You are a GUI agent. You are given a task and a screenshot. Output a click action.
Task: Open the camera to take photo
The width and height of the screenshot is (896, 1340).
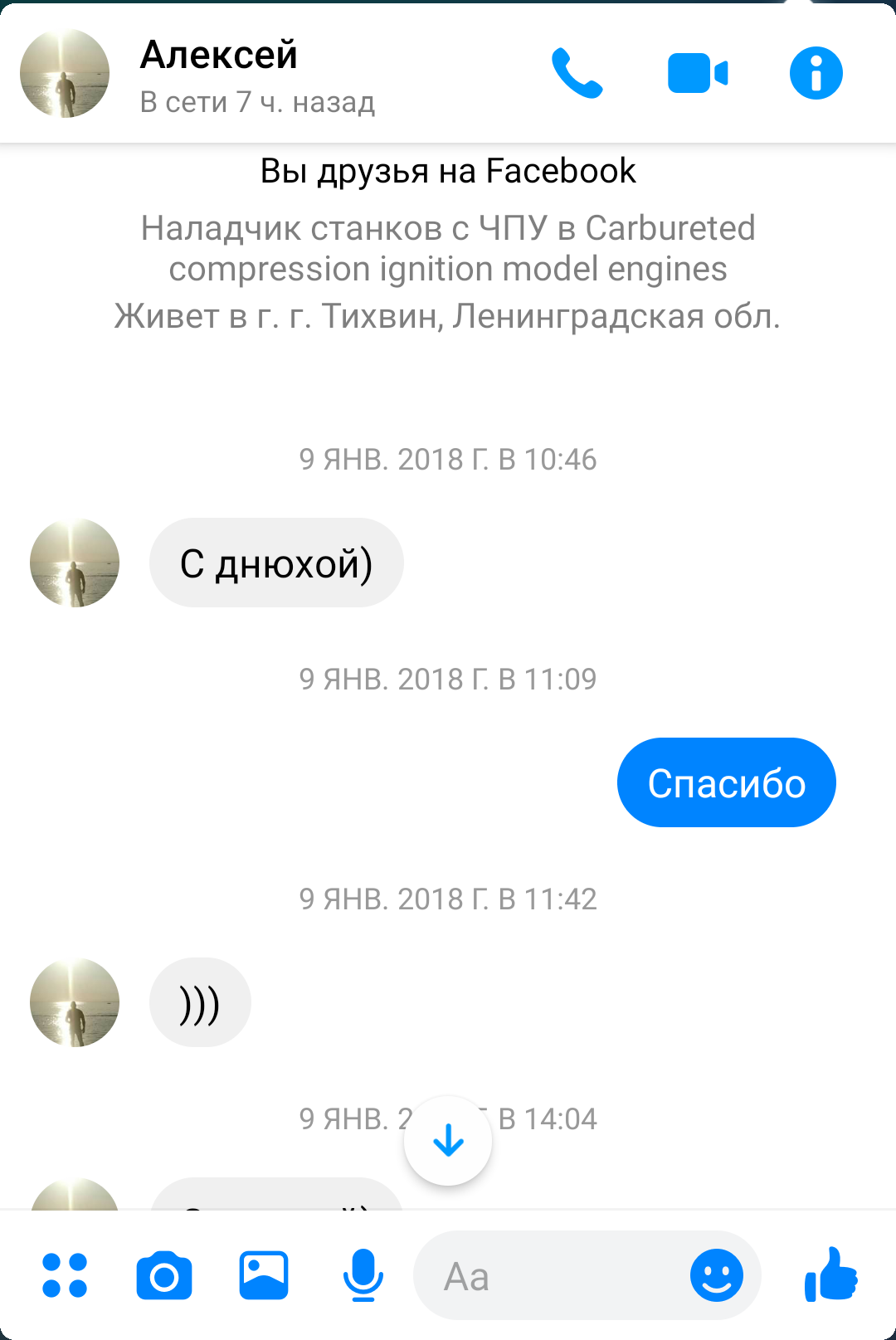pos(164,1275)
